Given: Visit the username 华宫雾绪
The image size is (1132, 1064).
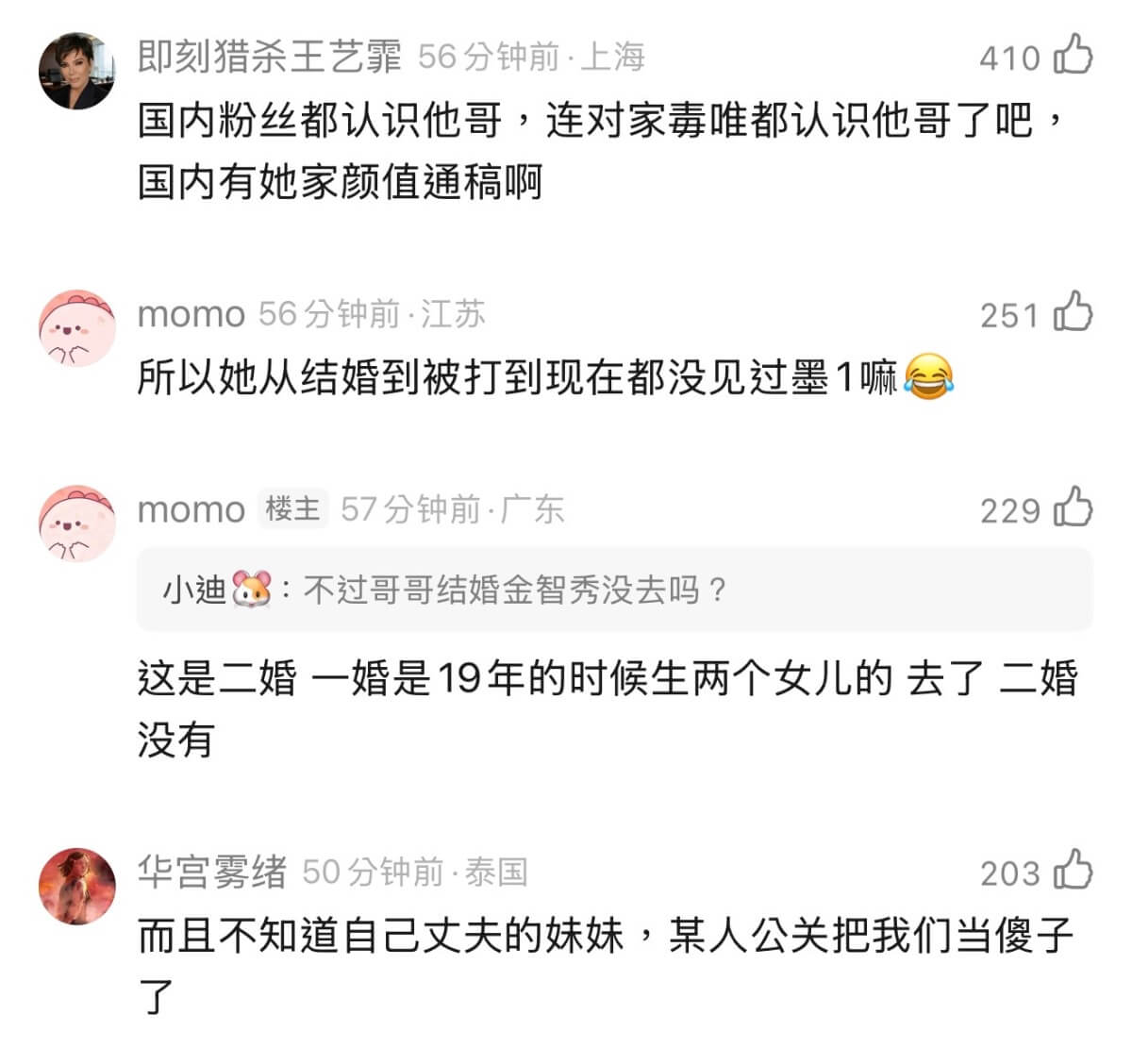Looking at the screenshot, I should (x=212, y=872).
